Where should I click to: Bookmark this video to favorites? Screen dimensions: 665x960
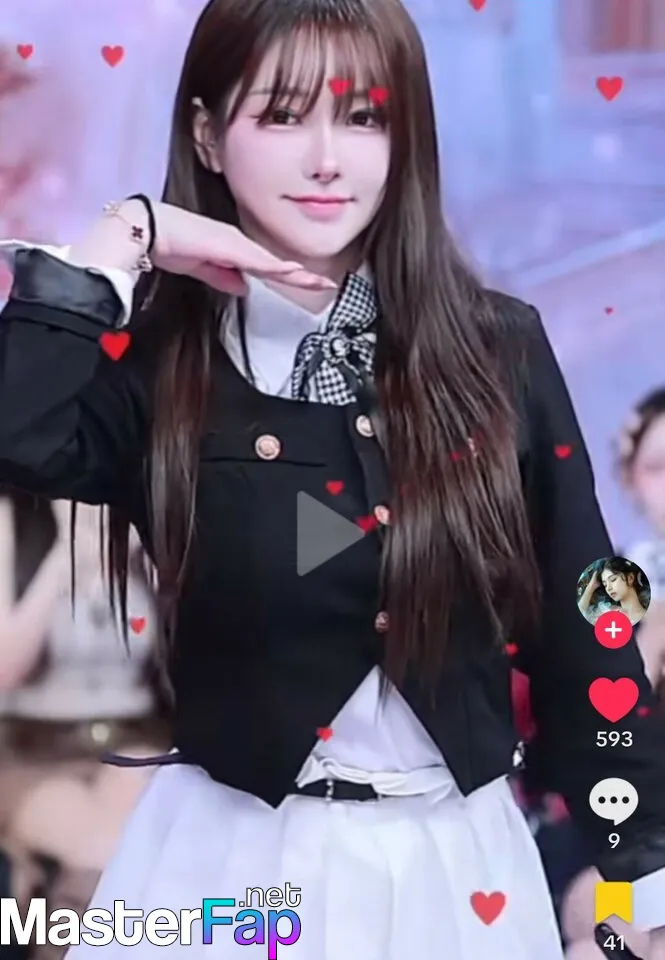point(613,903)
